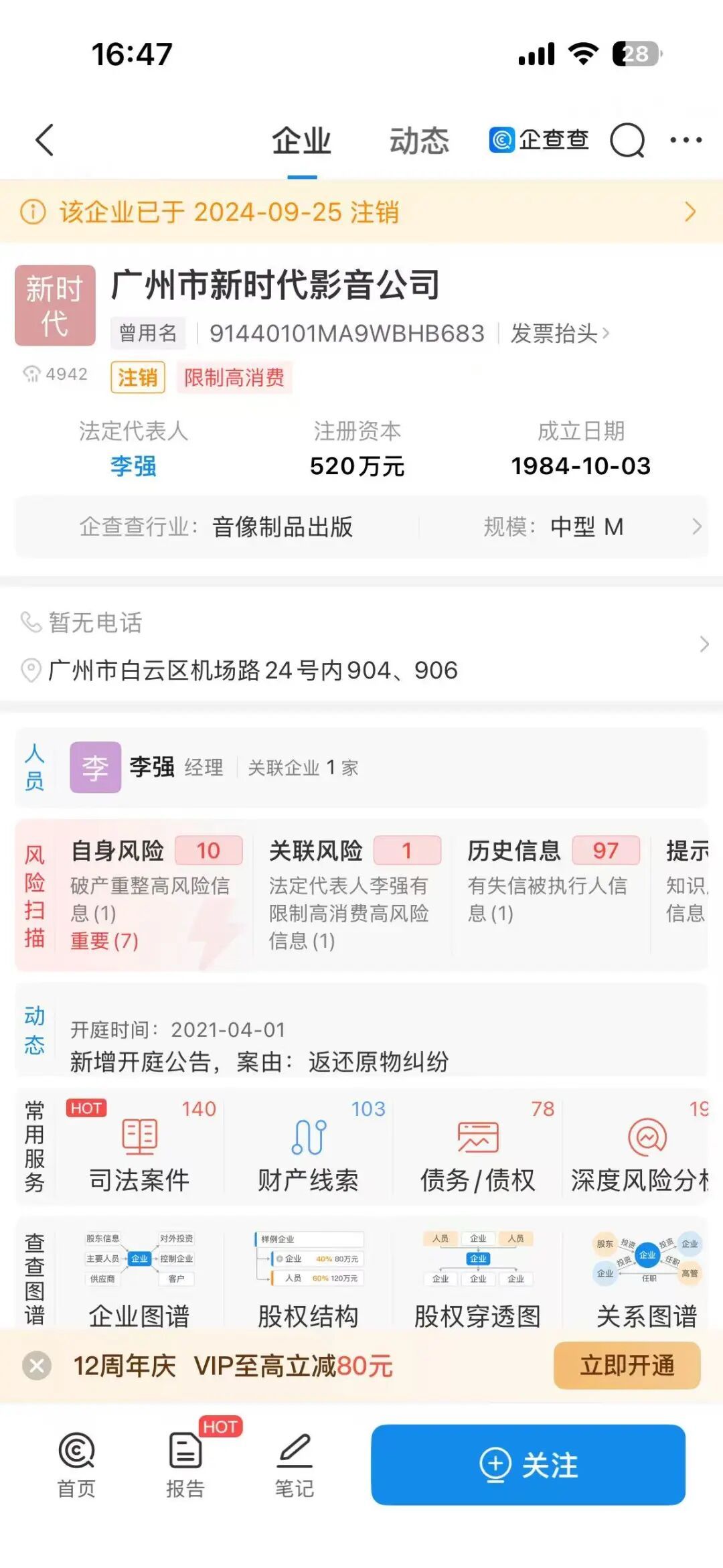
Task: View legal representative 李强
Action: (133, 466)
